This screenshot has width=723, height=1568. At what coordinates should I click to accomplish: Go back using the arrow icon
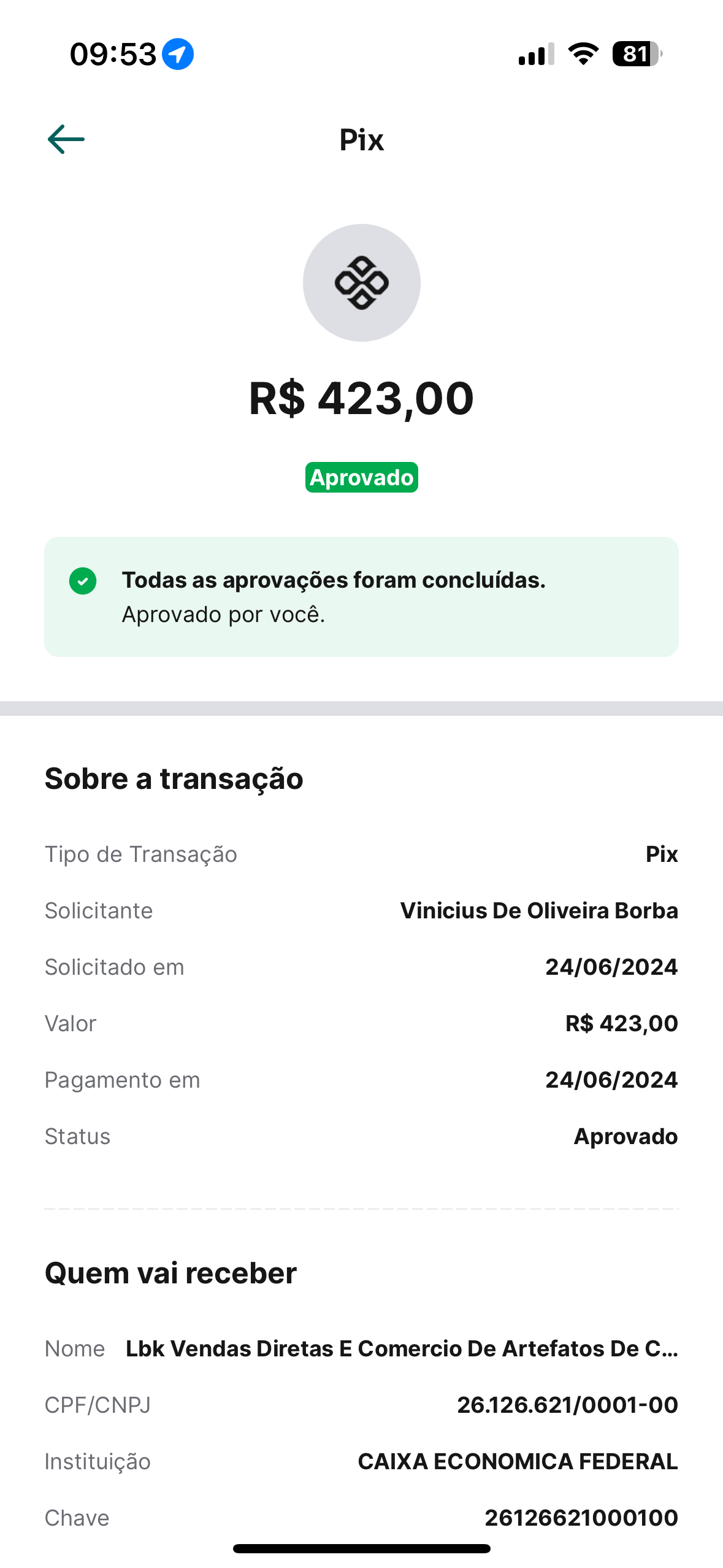point(66,139)
